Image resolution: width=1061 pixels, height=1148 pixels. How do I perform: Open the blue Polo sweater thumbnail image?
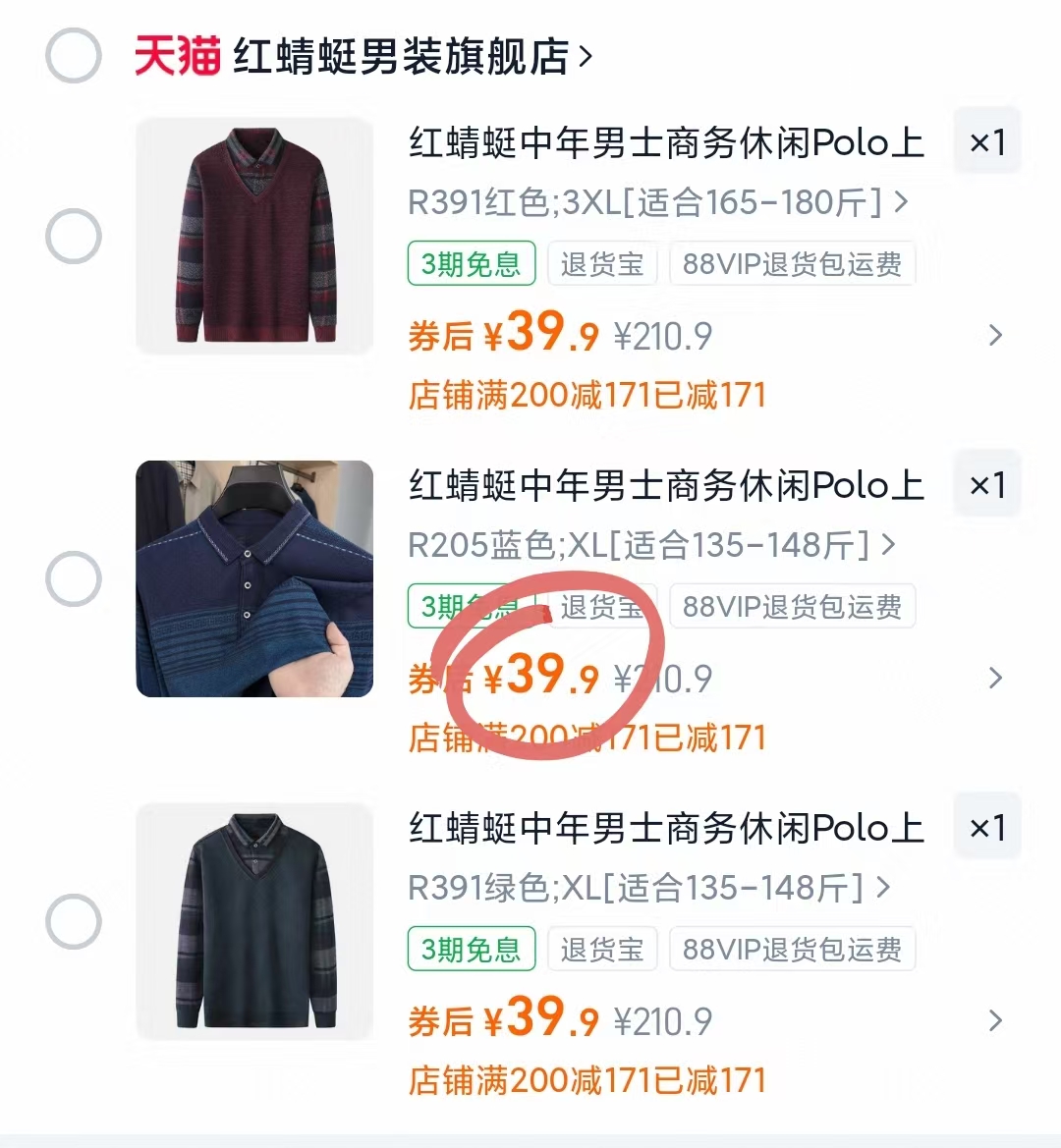(x=254, y=578)
